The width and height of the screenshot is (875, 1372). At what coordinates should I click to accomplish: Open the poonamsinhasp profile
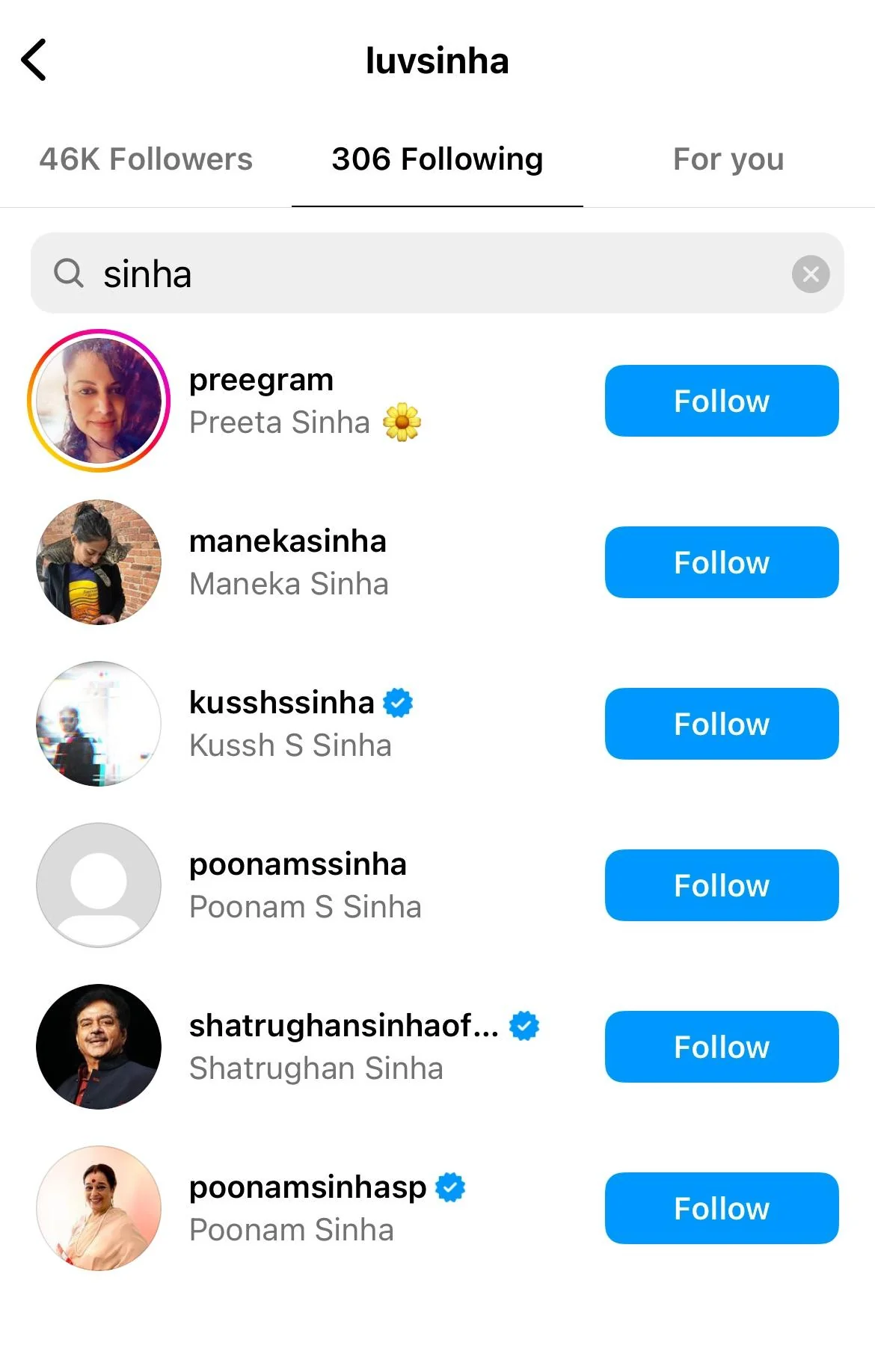click(x=307, y=1208)
